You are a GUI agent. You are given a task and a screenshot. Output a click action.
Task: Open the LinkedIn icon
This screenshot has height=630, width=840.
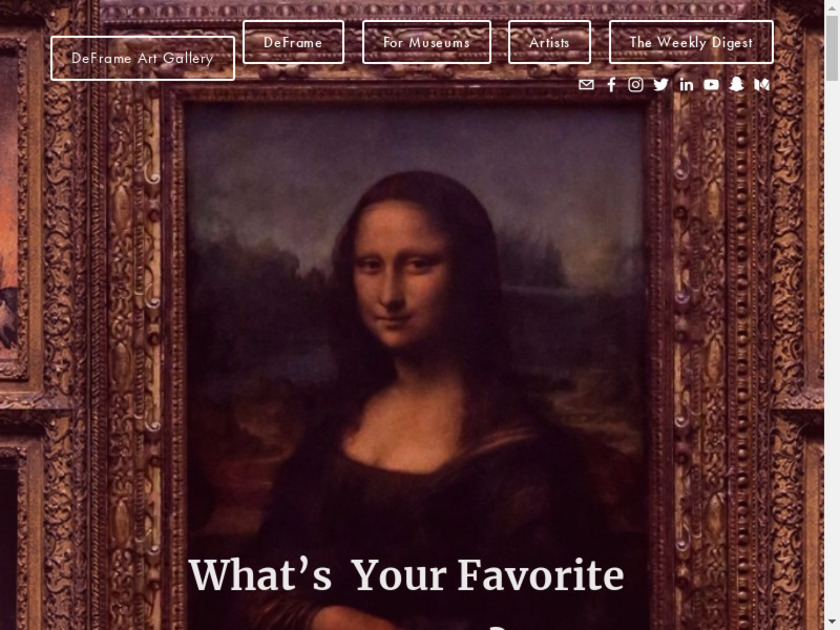coord(686,85)
